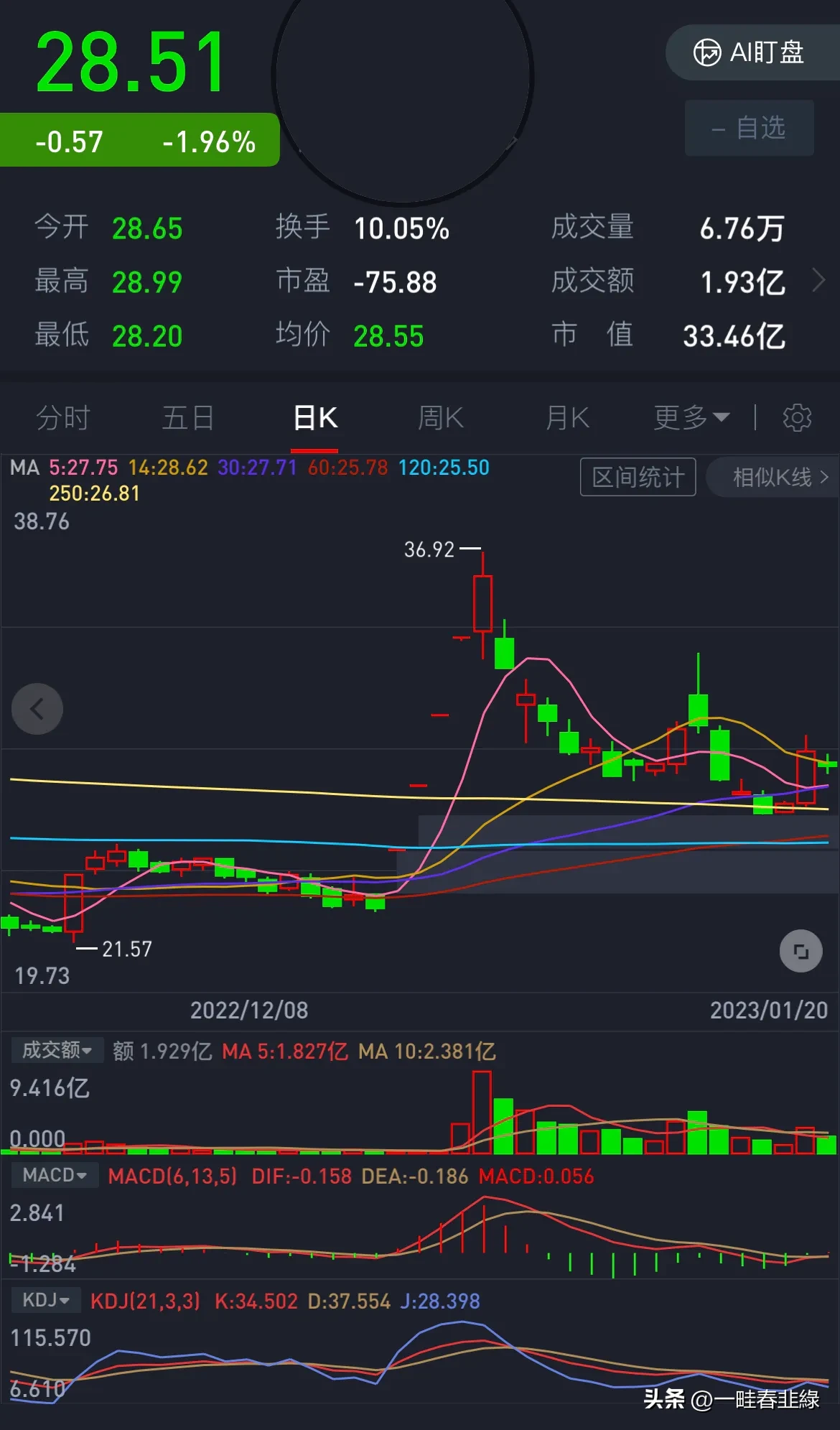This screenshot has height=1430, width=840.
Task: Switch to the 分时 chart tab
Action: point(63,417)
